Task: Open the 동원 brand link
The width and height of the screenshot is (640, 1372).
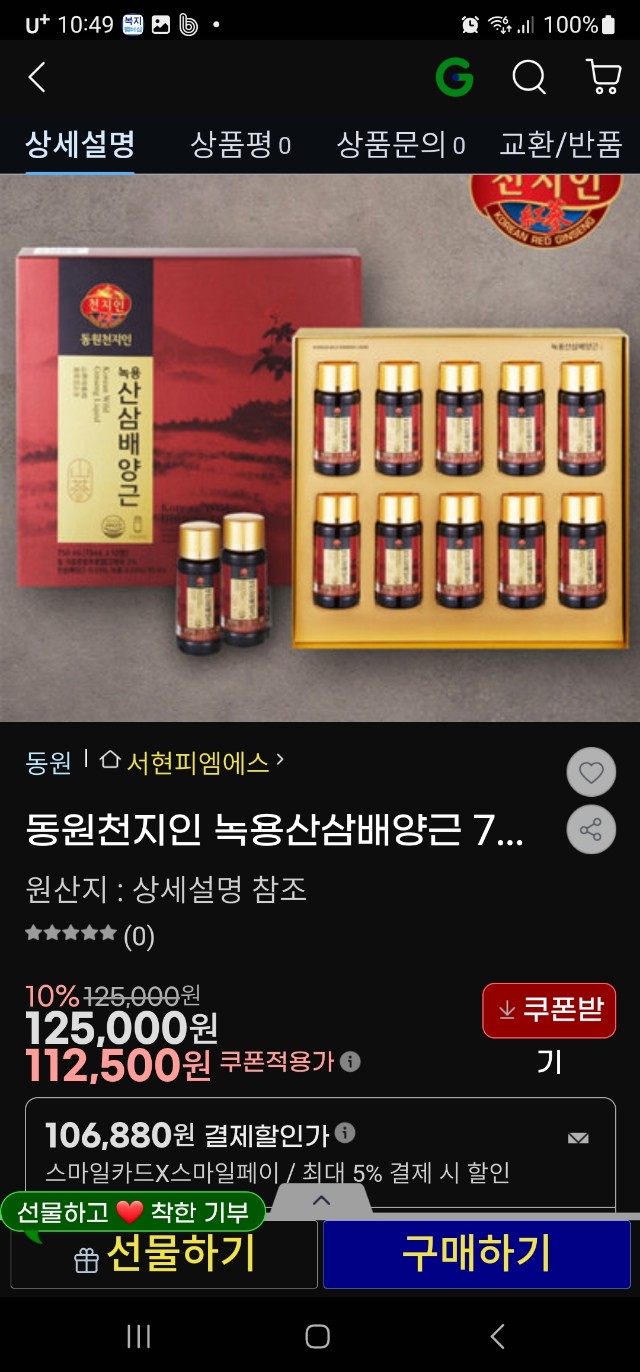Action: click(x=49, y=763)
